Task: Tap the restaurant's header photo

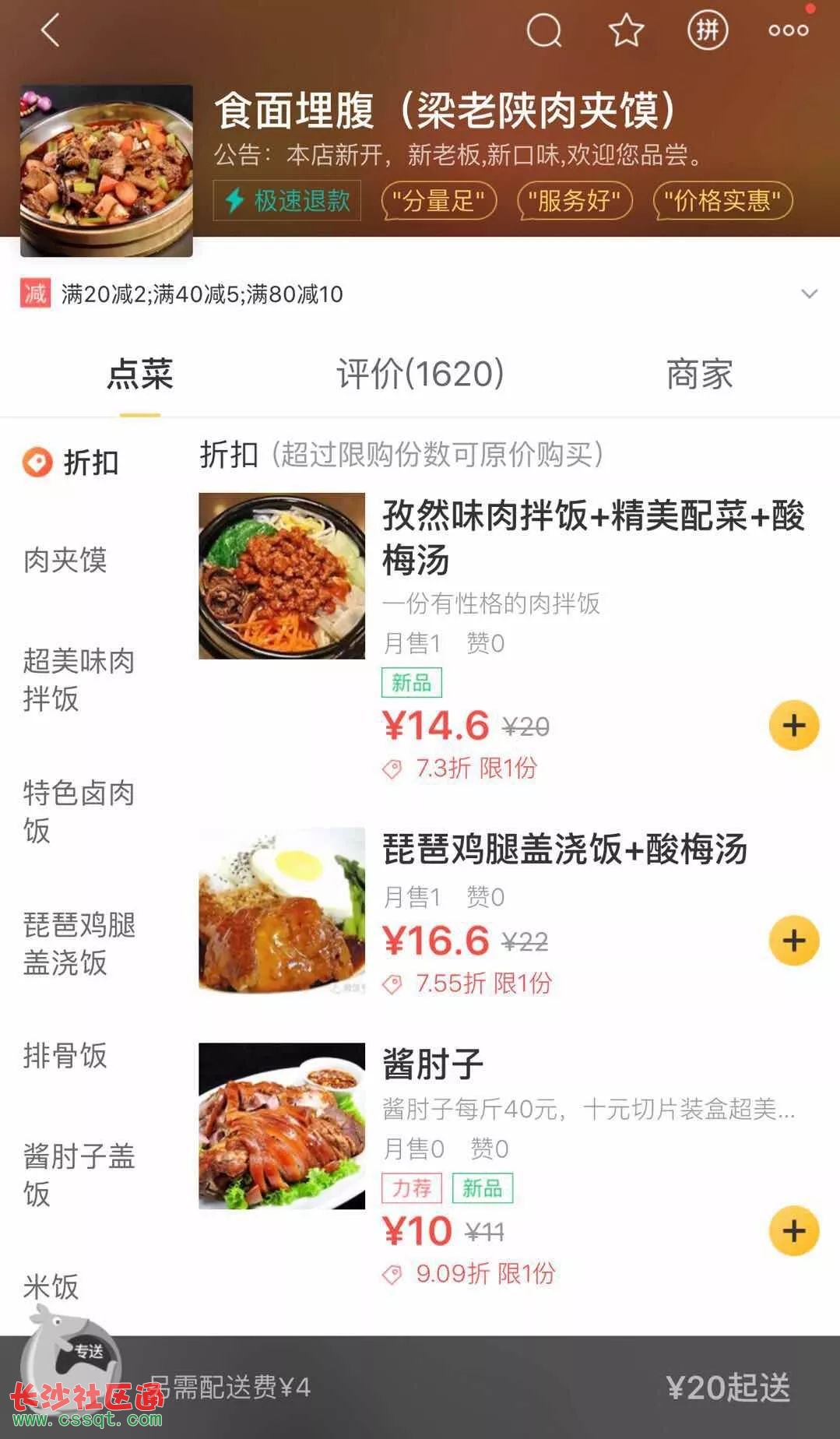Action: [107, 171]
